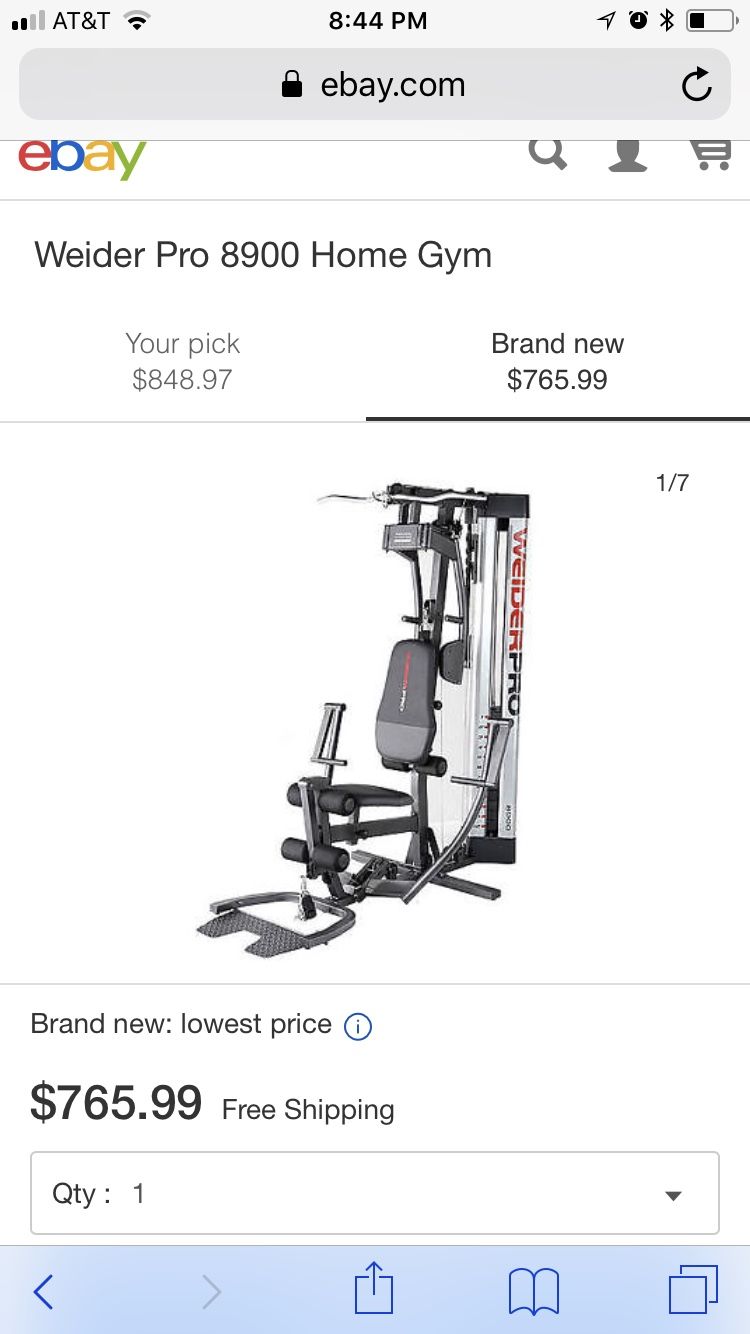
Task: Share this page from Safari toolbar
Action: (375, 1290)
